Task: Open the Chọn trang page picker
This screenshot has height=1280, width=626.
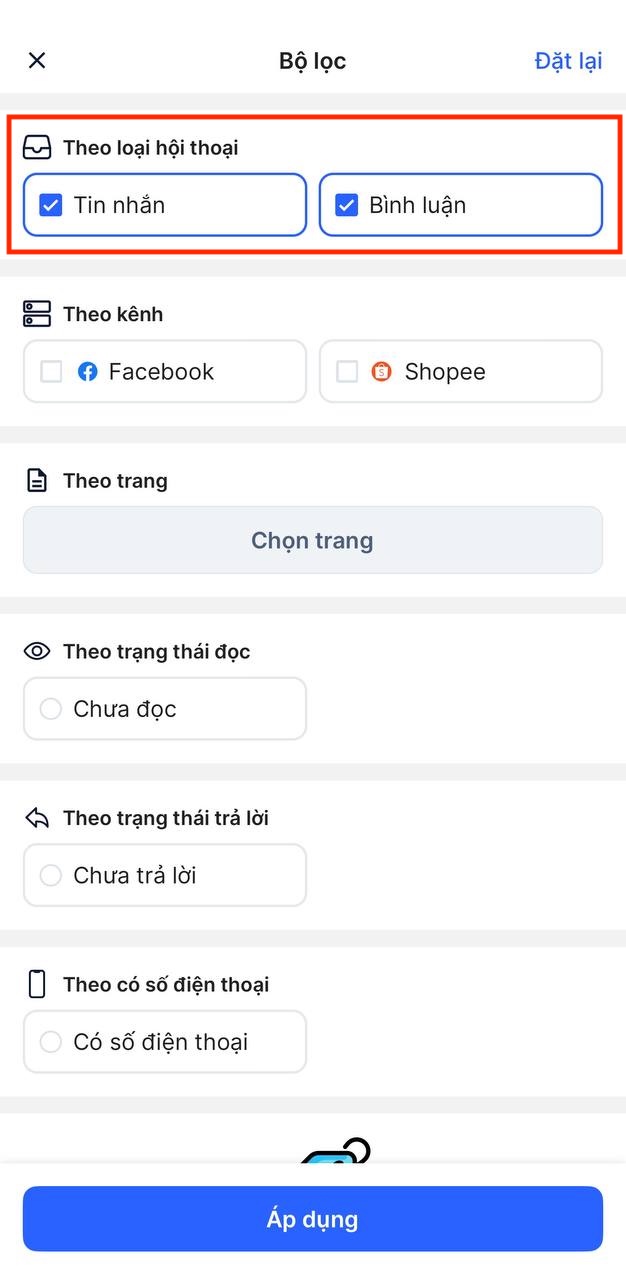Action: tap(312, 540)
